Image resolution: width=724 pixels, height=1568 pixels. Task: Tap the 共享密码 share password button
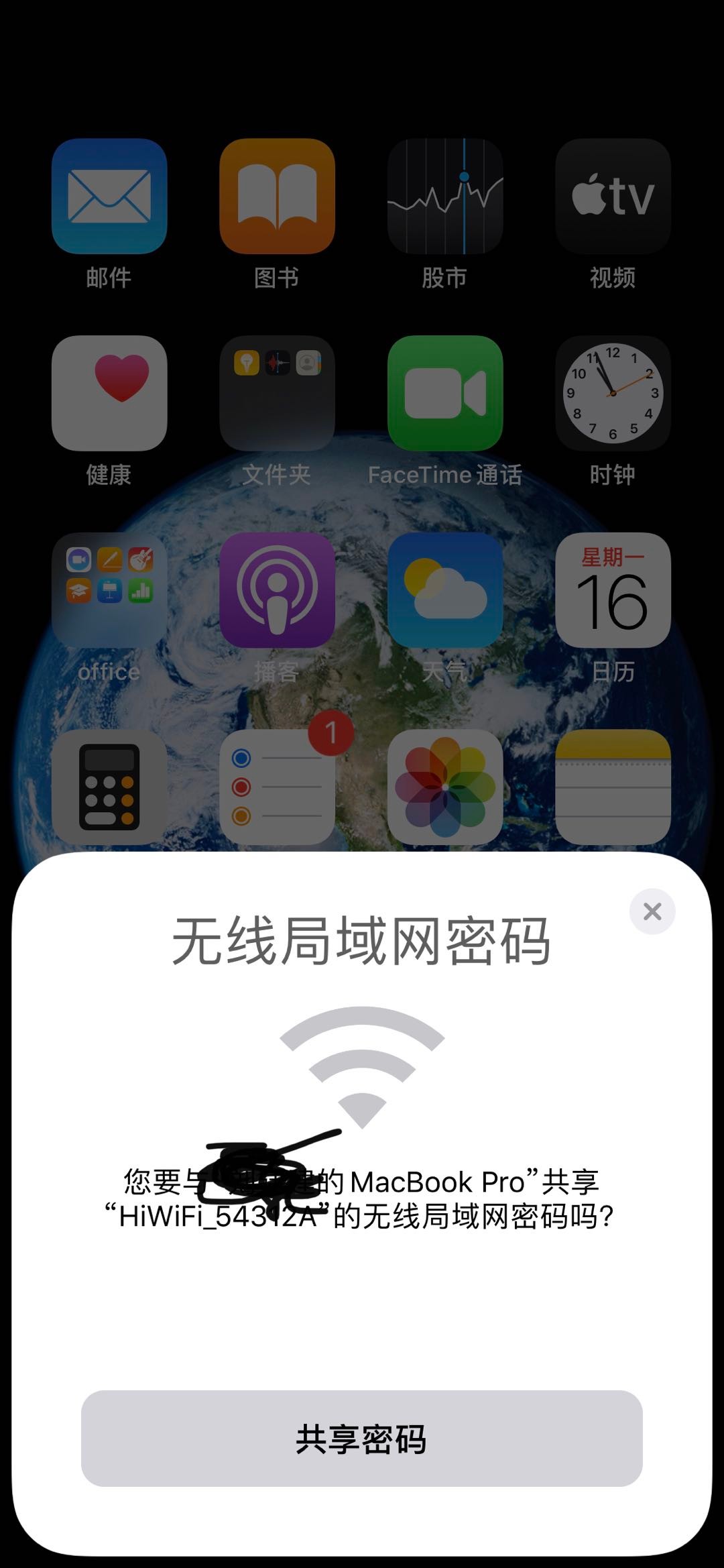(x=361, y=1438)
